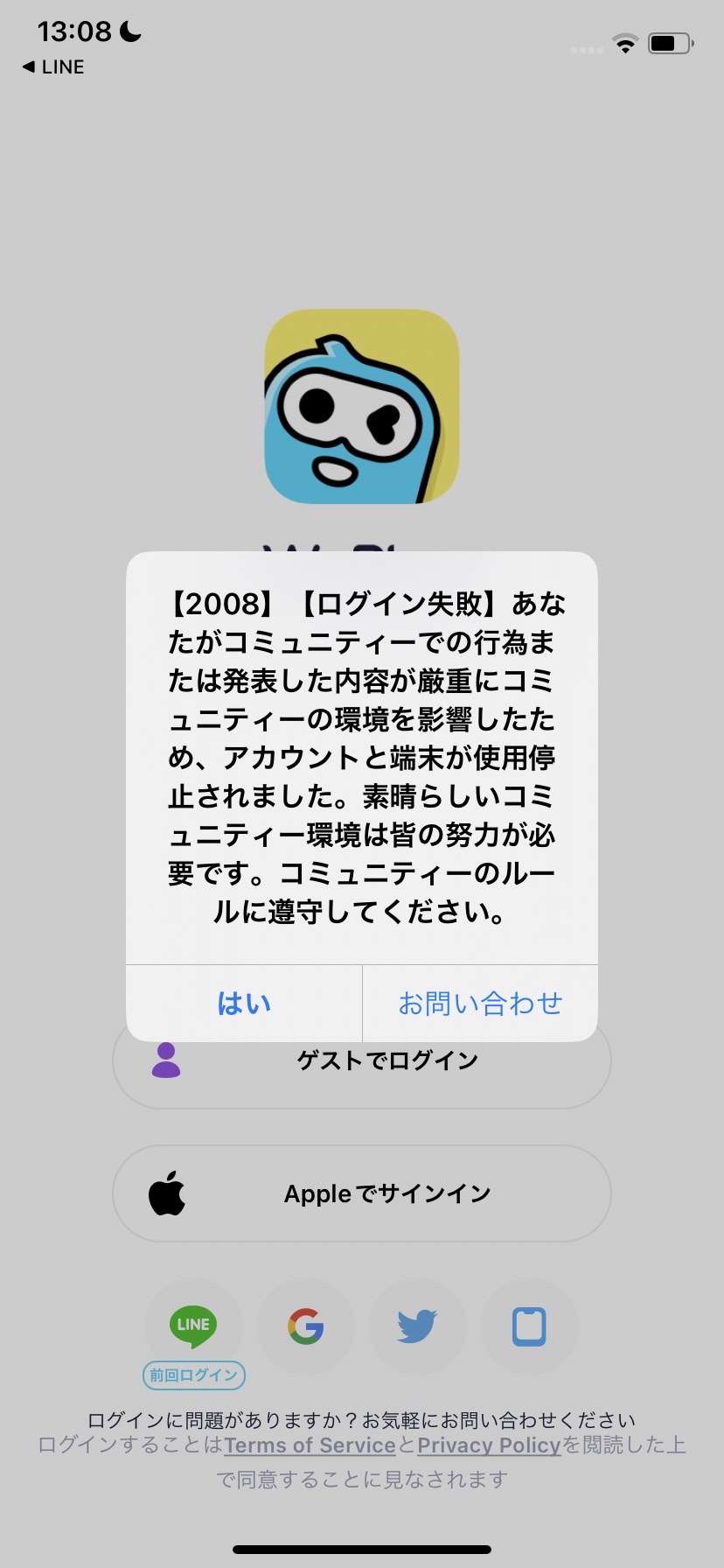Sign in with the Twitter bird icon
Viewport: 724px width, 1568px height.
coord(418,1326)
